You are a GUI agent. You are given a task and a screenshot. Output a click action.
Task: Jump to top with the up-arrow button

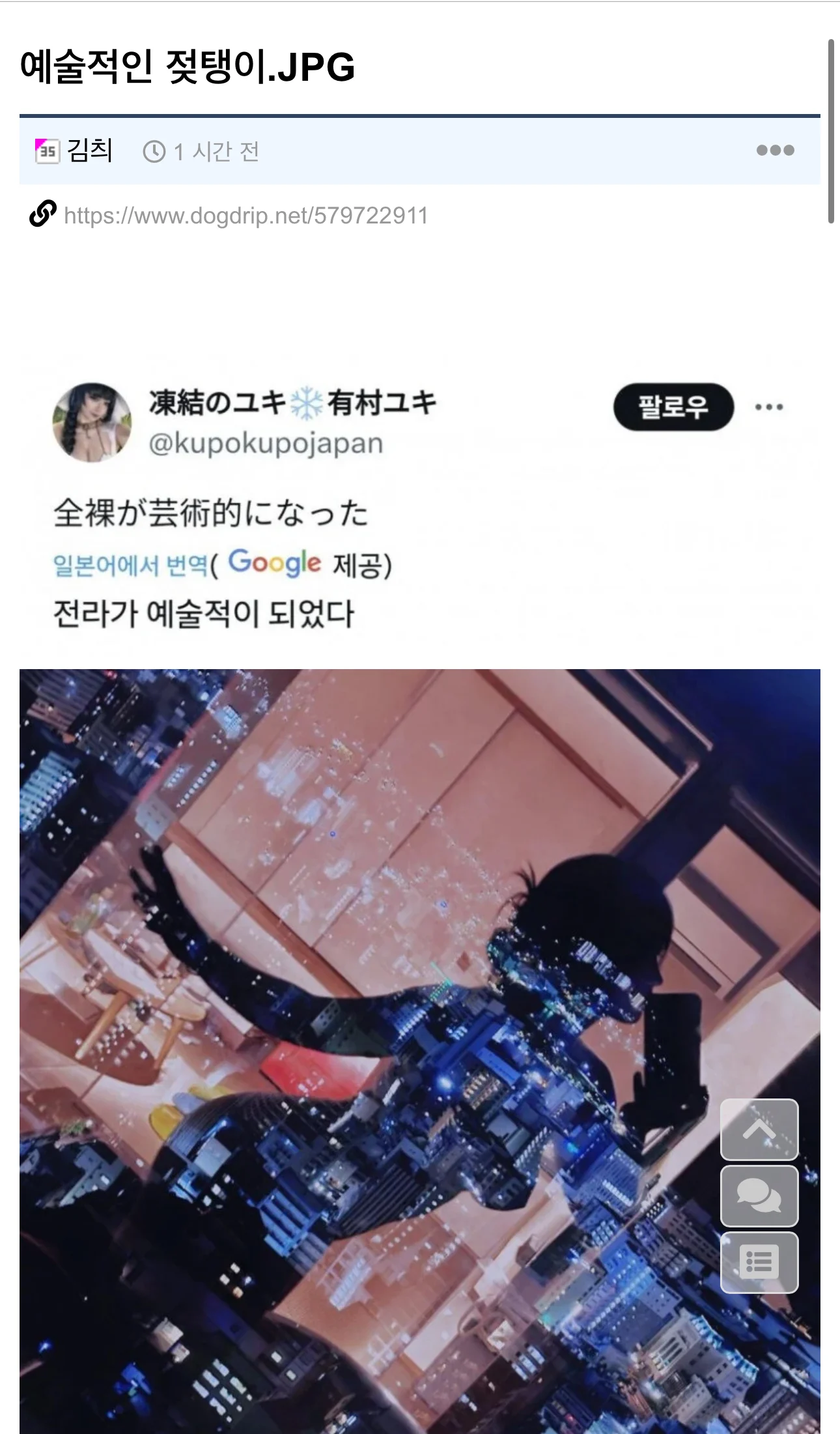pos(759,1130)
